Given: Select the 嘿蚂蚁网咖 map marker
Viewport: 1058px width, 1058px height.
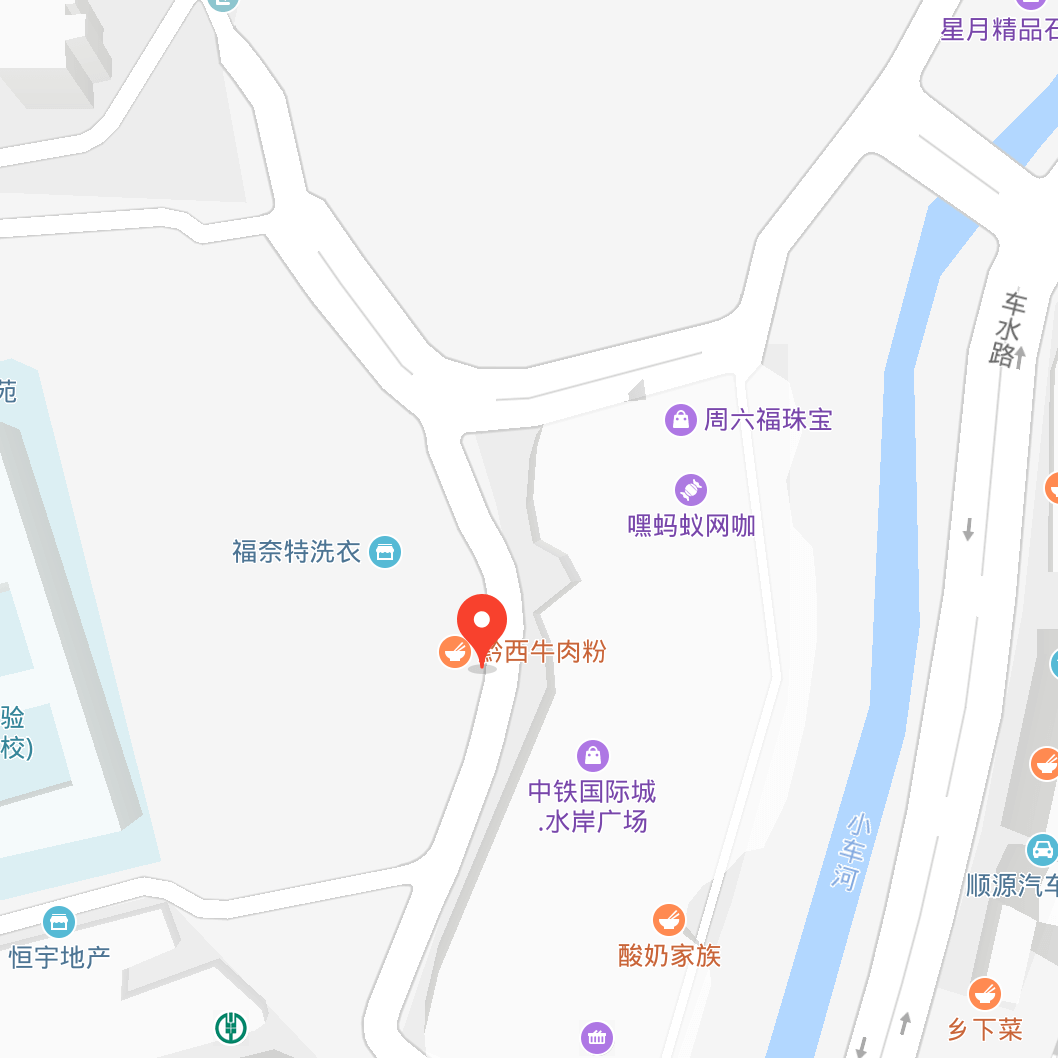Looking at the screenshot, I should (691, 490).
